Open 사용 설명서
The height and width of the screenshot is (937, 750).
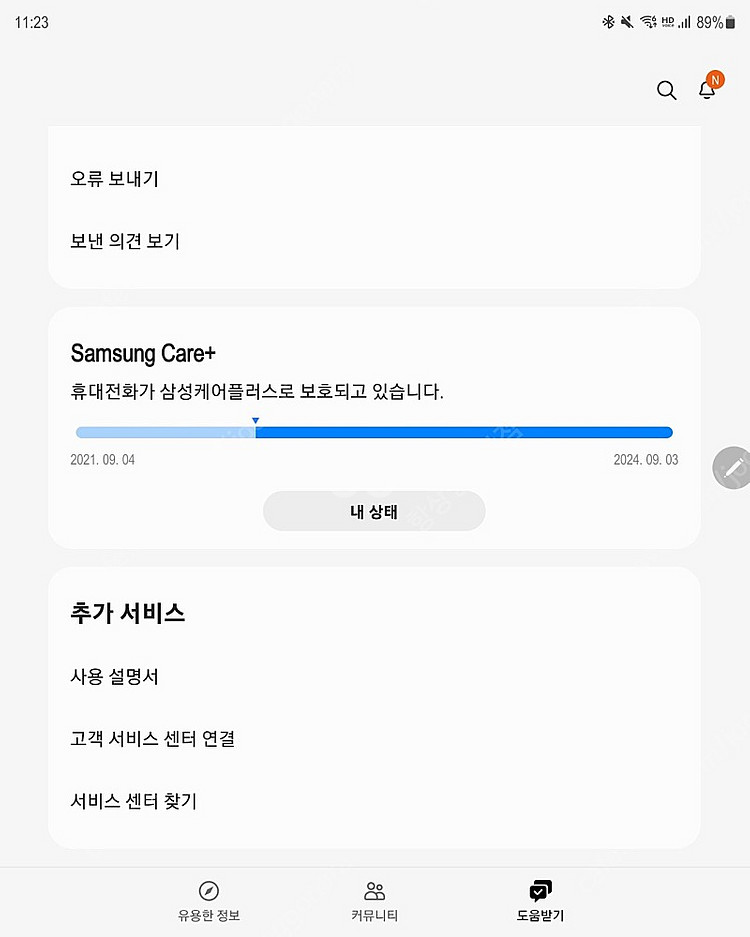point(115,677)
